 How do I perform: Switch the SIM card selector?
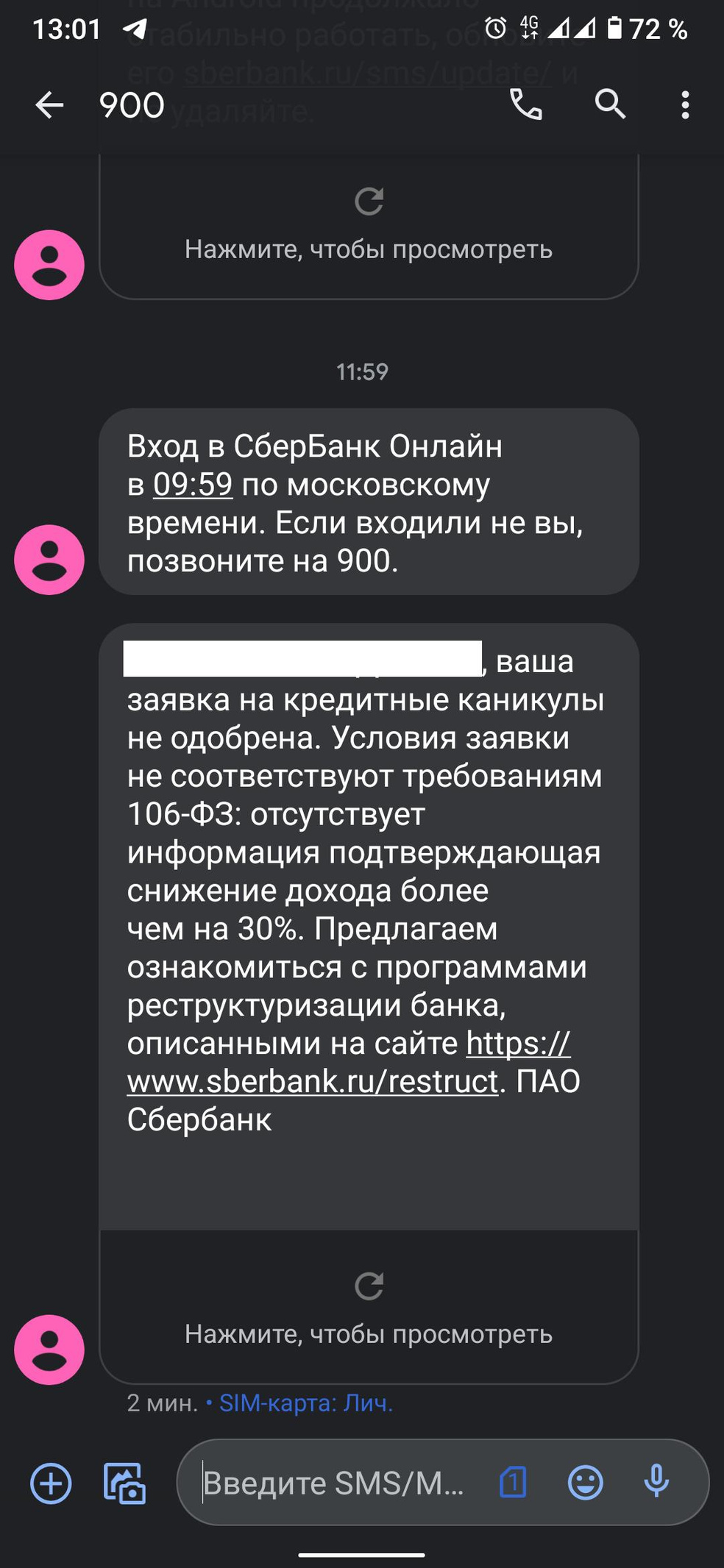point(513,1482)
